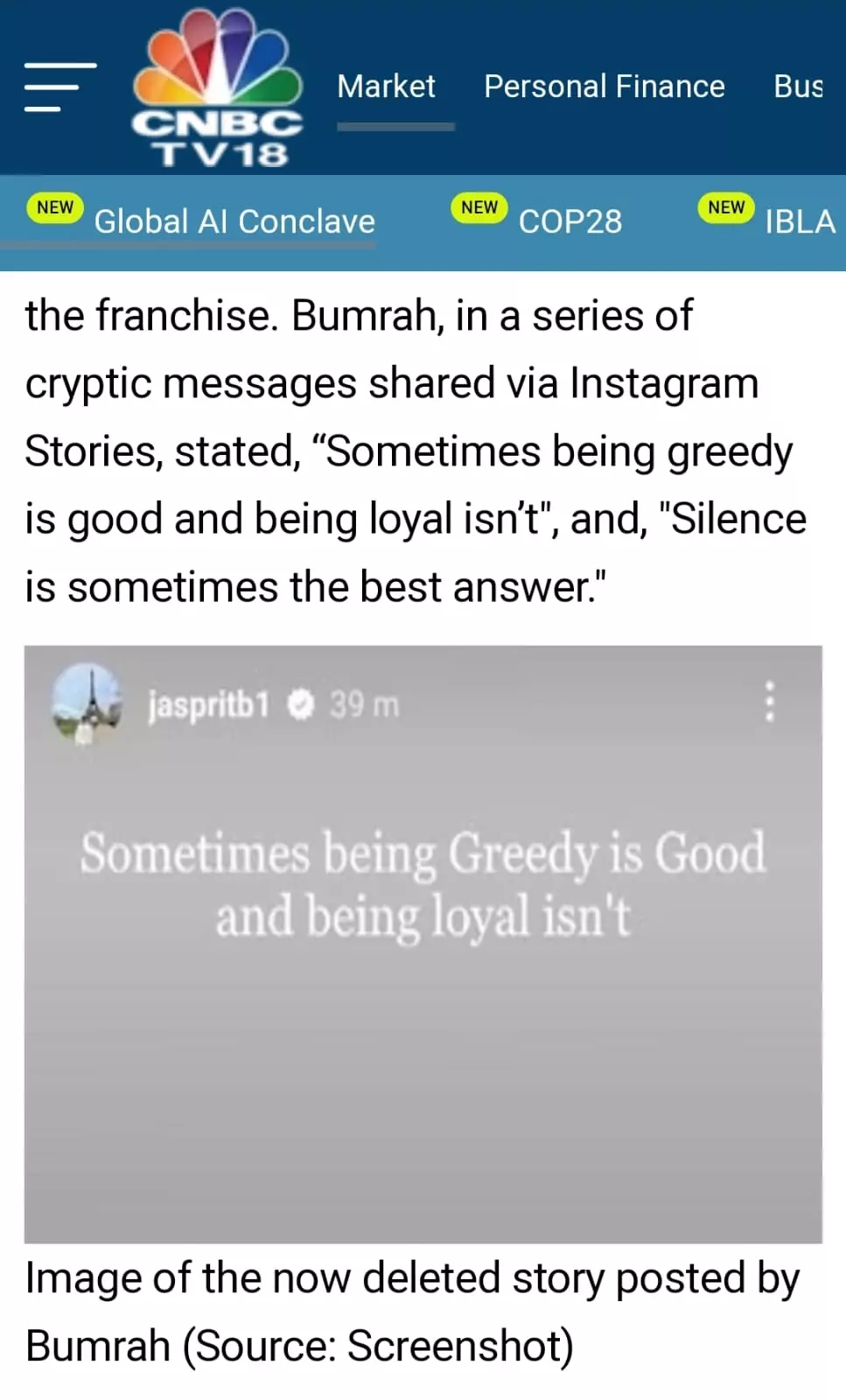Open the IBLA section
Viewport: 846px width, 1400px height.
(x=799, y=221)
